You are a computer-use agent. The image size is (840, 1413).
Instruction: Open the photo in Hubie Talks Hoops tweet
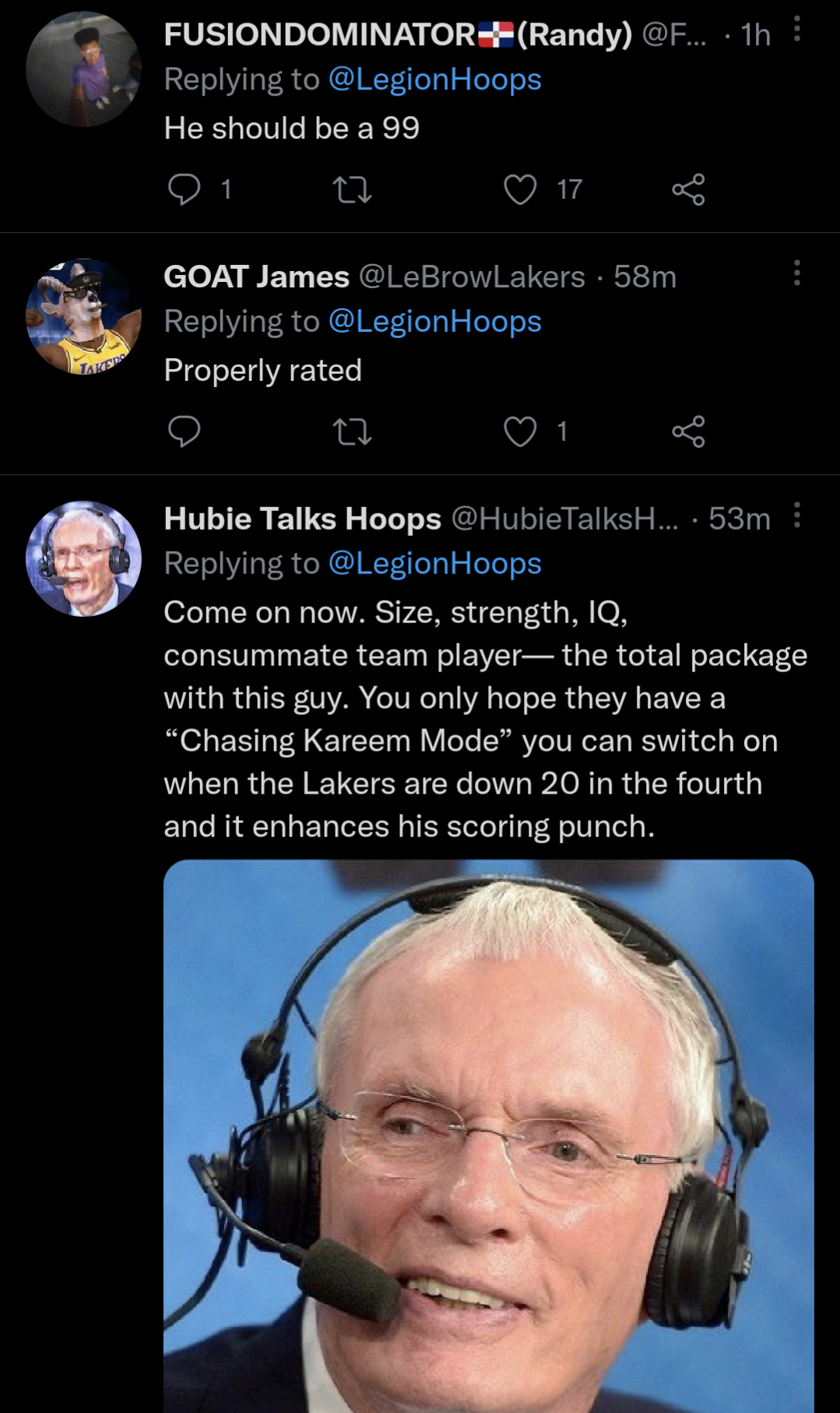pos(488,1137)
